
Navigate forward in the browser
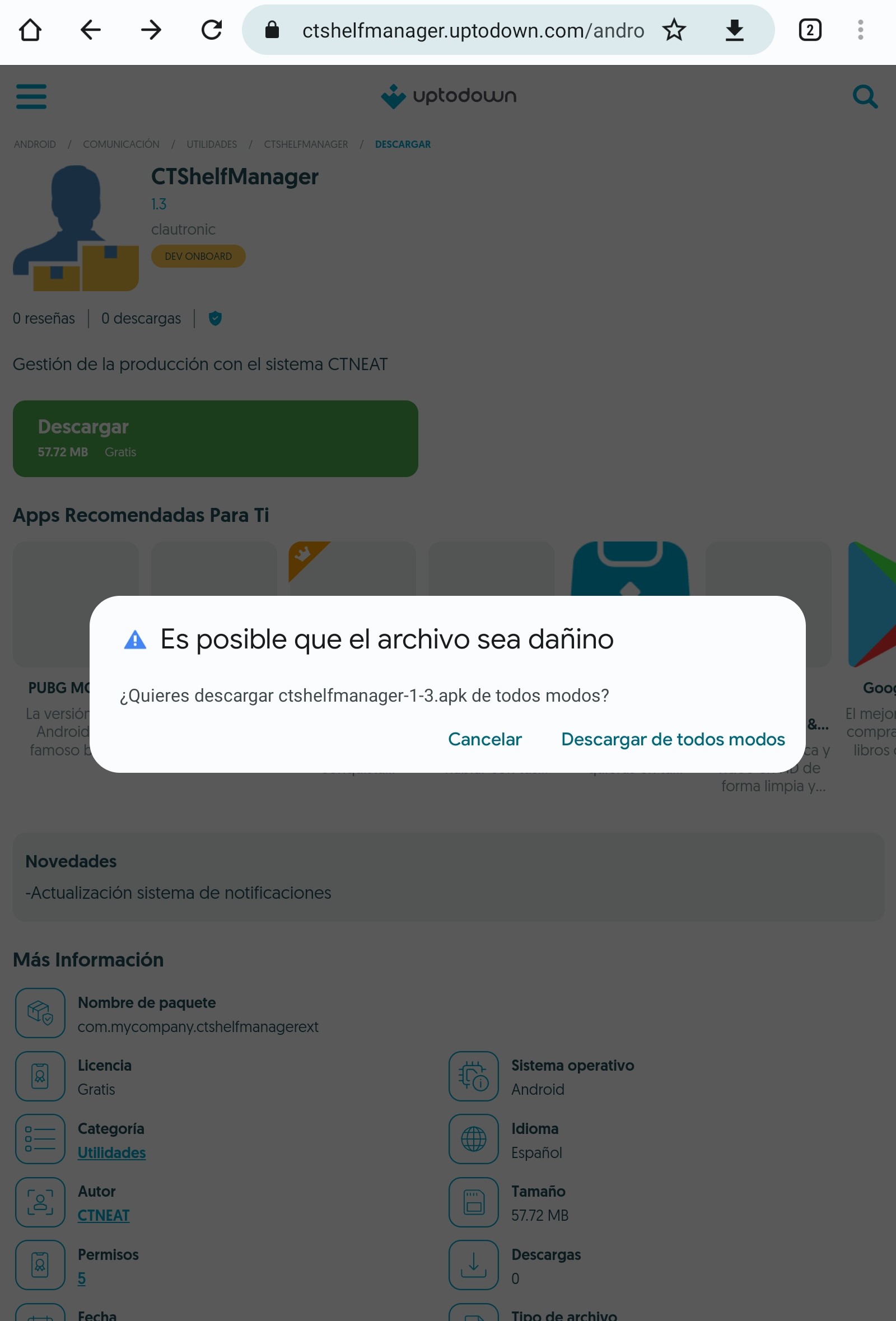[x=151, y=30]
